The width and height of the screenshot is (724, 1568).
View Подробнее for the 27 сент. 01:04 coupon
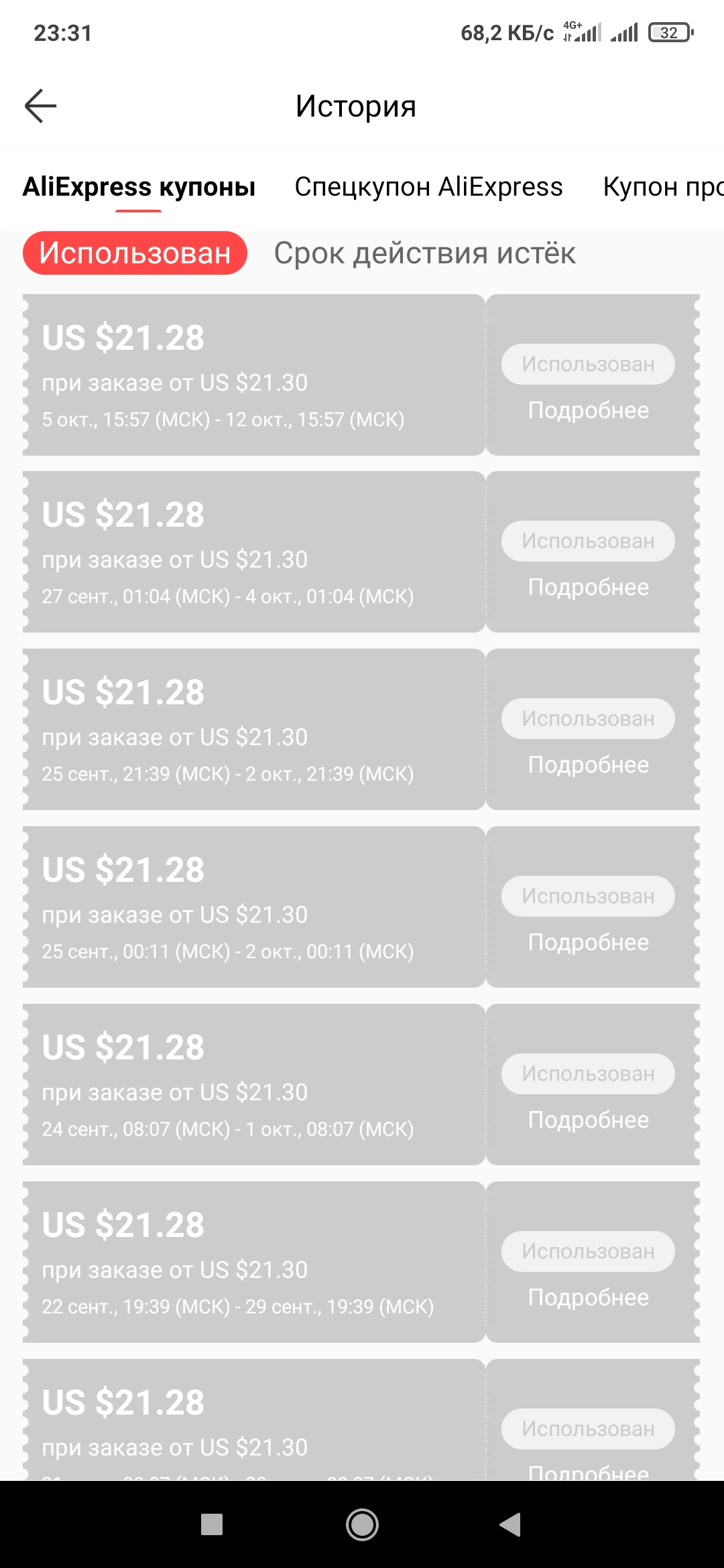click(x=588, y=587)
